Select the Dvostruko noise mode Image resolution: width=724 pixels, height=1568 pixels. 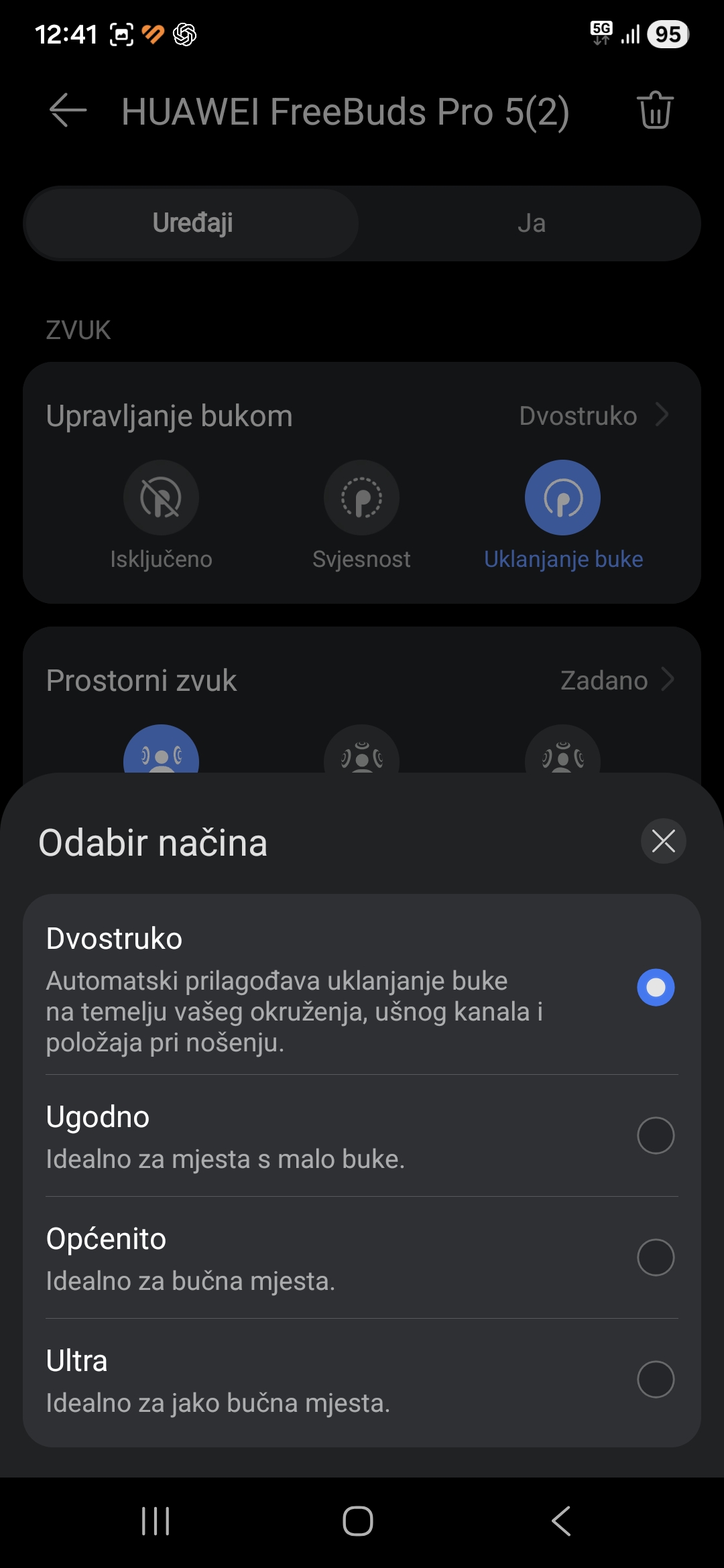[x=655, y=987]
